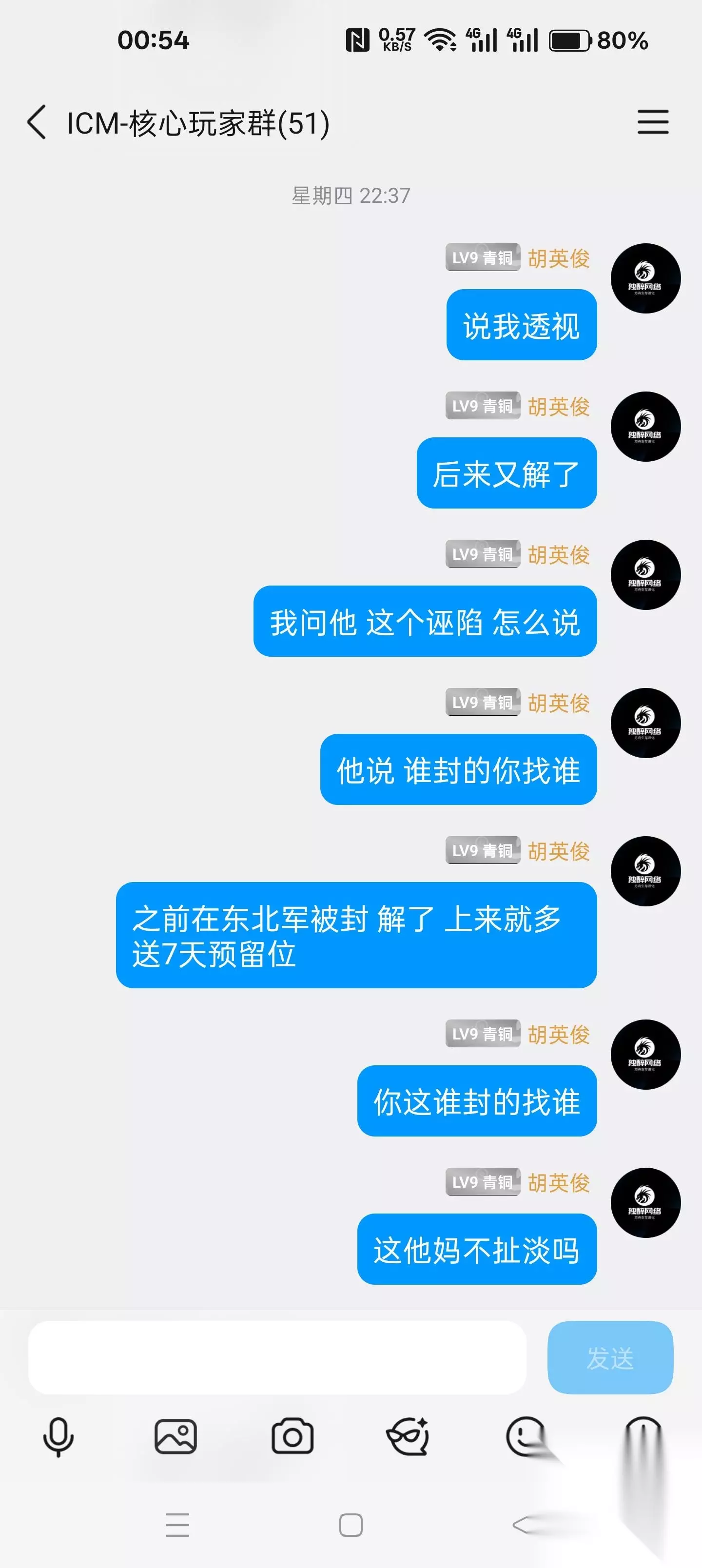Record a voice message with the microphone
This screenshot has height=1568, width=702.
point(58,1436)
